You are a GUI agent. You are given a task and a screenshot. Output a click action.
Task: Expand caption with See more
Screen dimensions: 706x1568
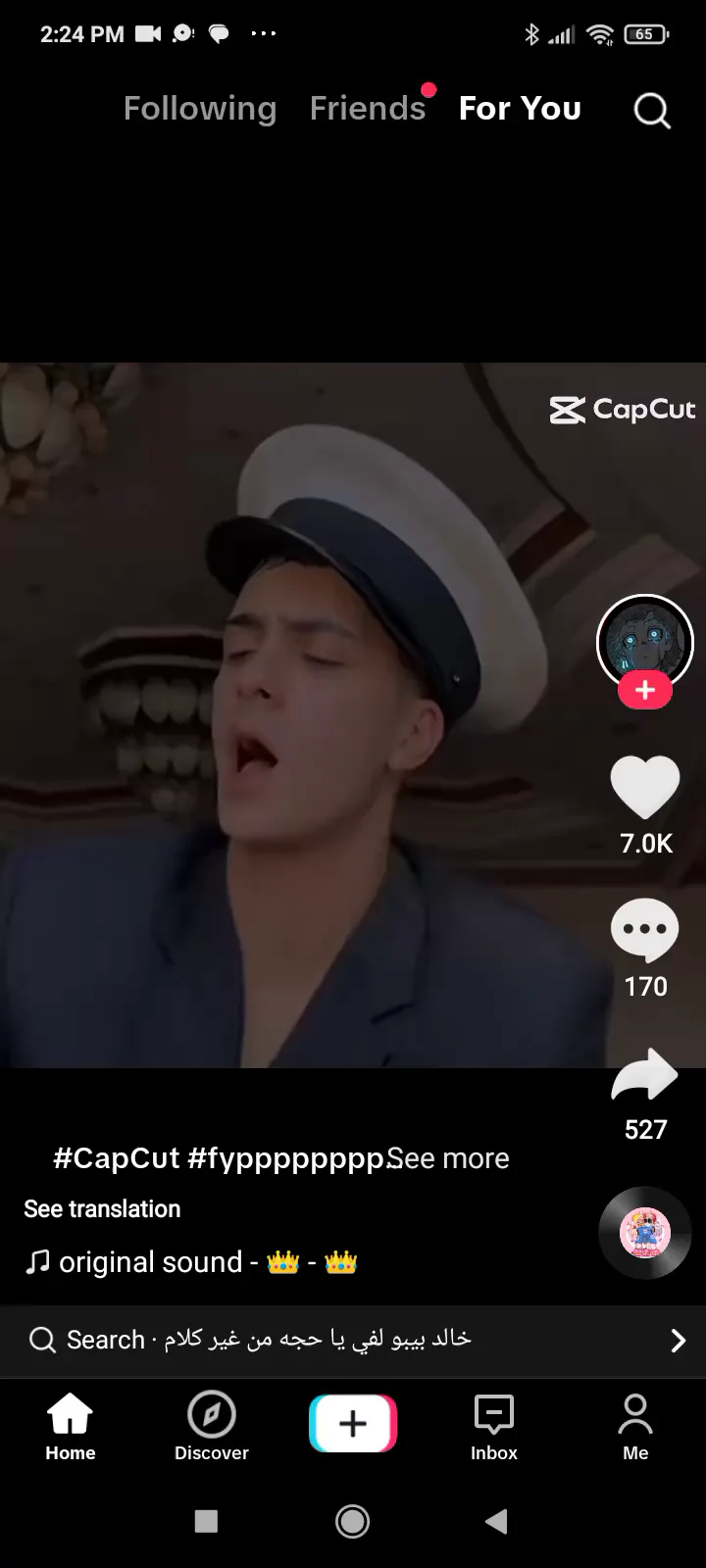tap(449, 1158)
